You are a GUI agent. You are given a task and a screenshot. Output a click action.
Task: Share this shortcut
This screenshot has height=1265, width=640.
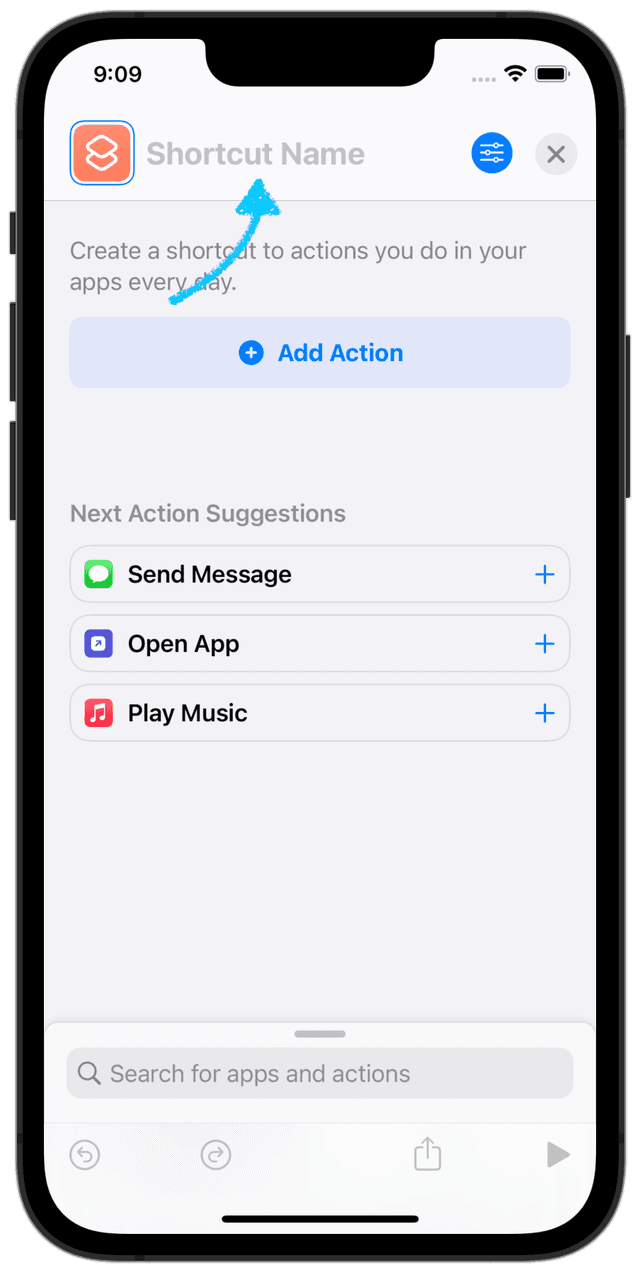click(427, 1153)
